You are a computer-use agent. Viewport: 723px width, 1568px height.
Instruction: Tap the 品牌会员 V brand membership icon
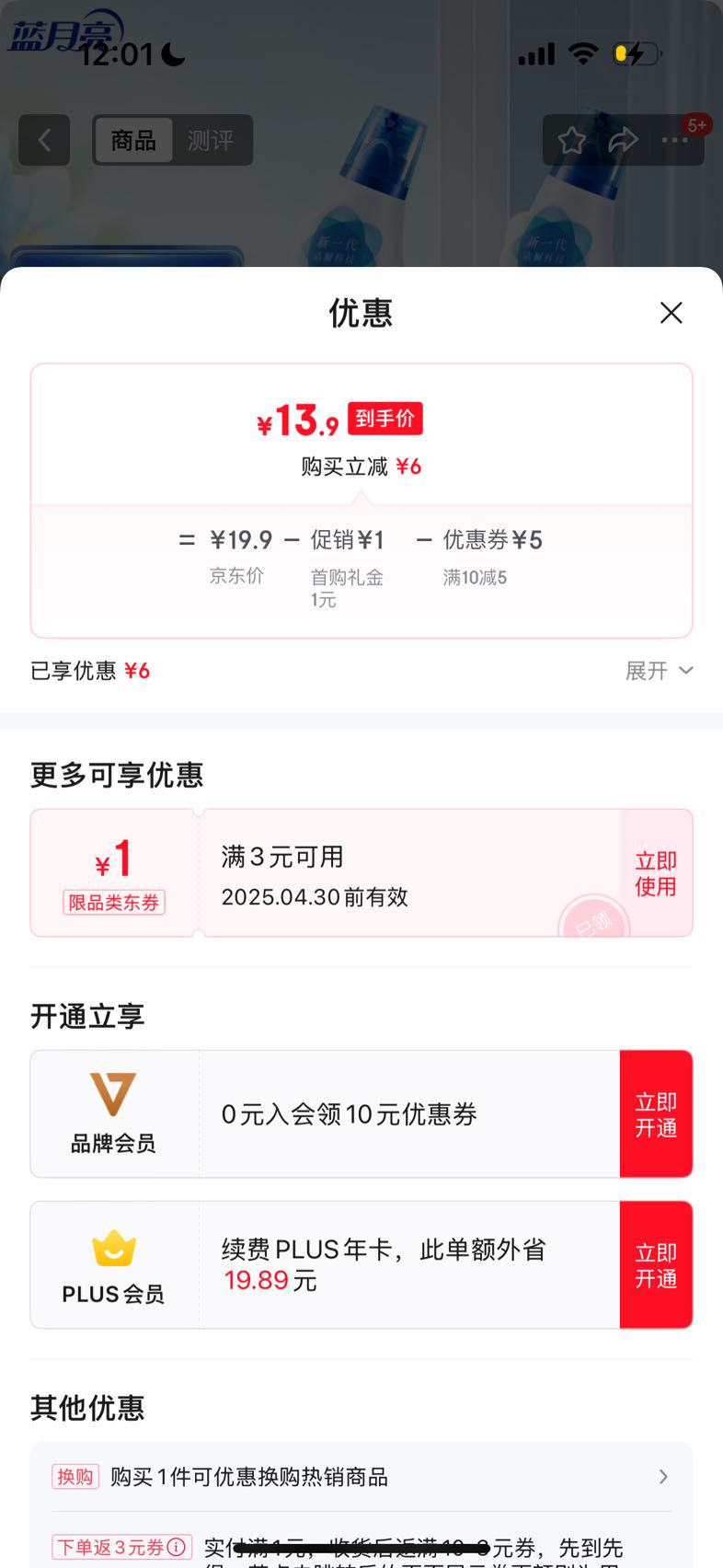click(x=113, y=1098)
